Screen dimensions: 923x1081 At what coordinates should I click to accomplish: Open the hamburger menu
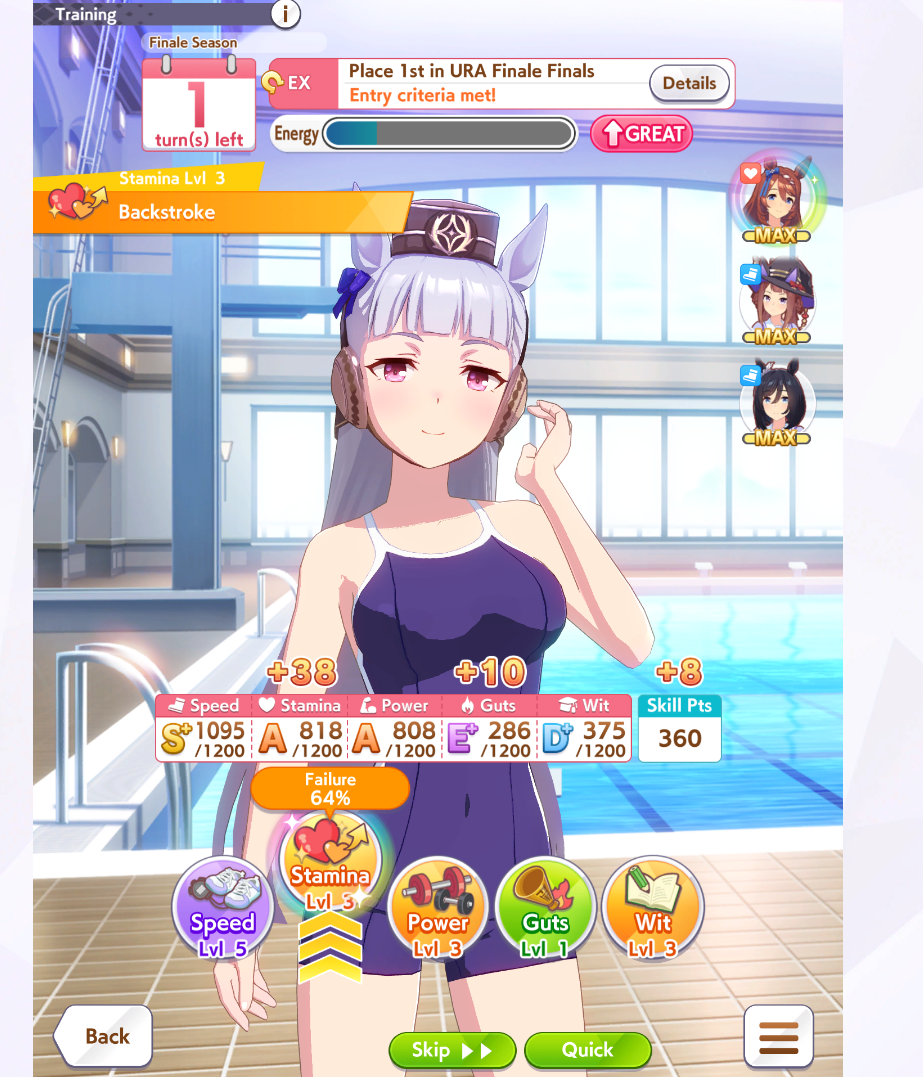click(x=778, y=1038)
